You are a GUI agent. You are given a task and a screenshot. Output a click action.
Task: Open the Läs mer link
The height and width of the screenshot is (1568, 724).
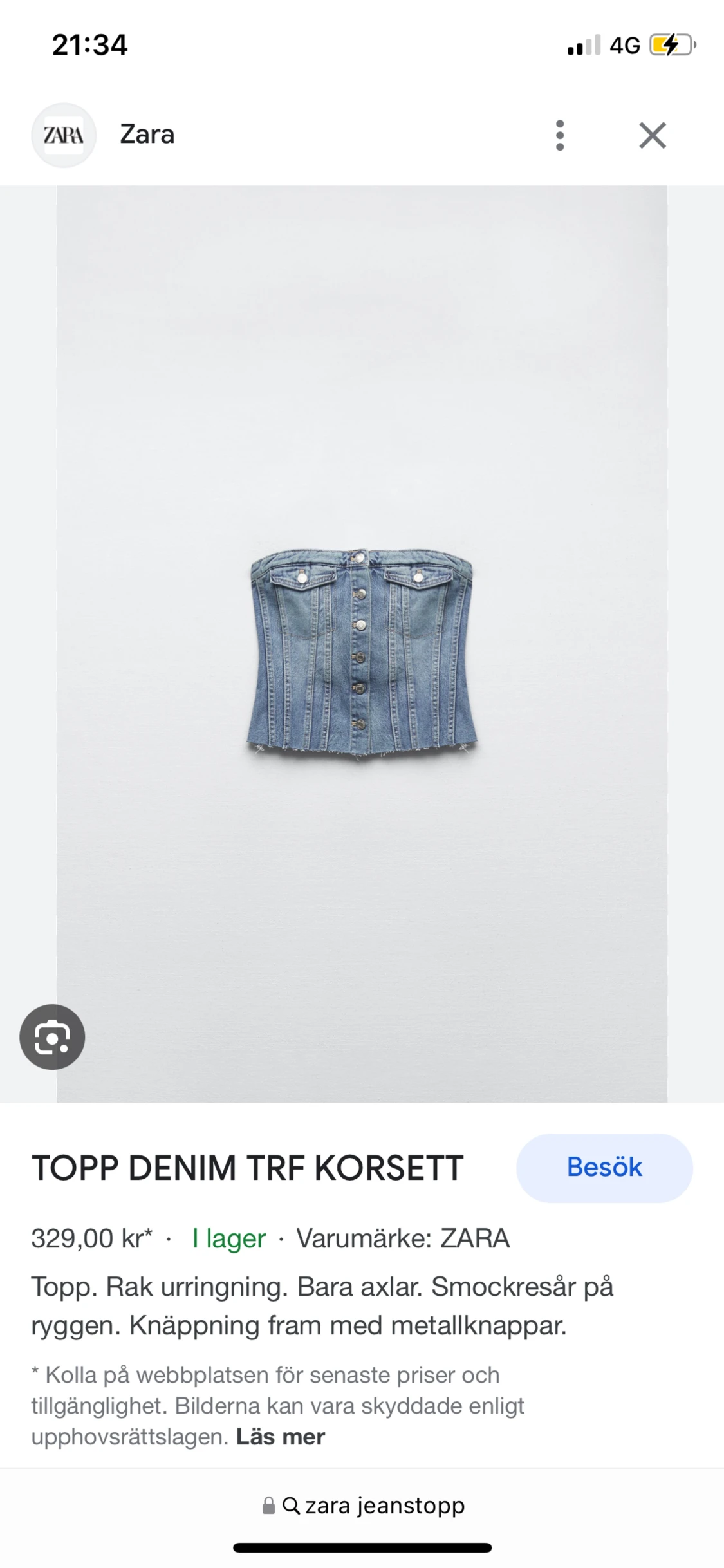[x=280, y=1437]
